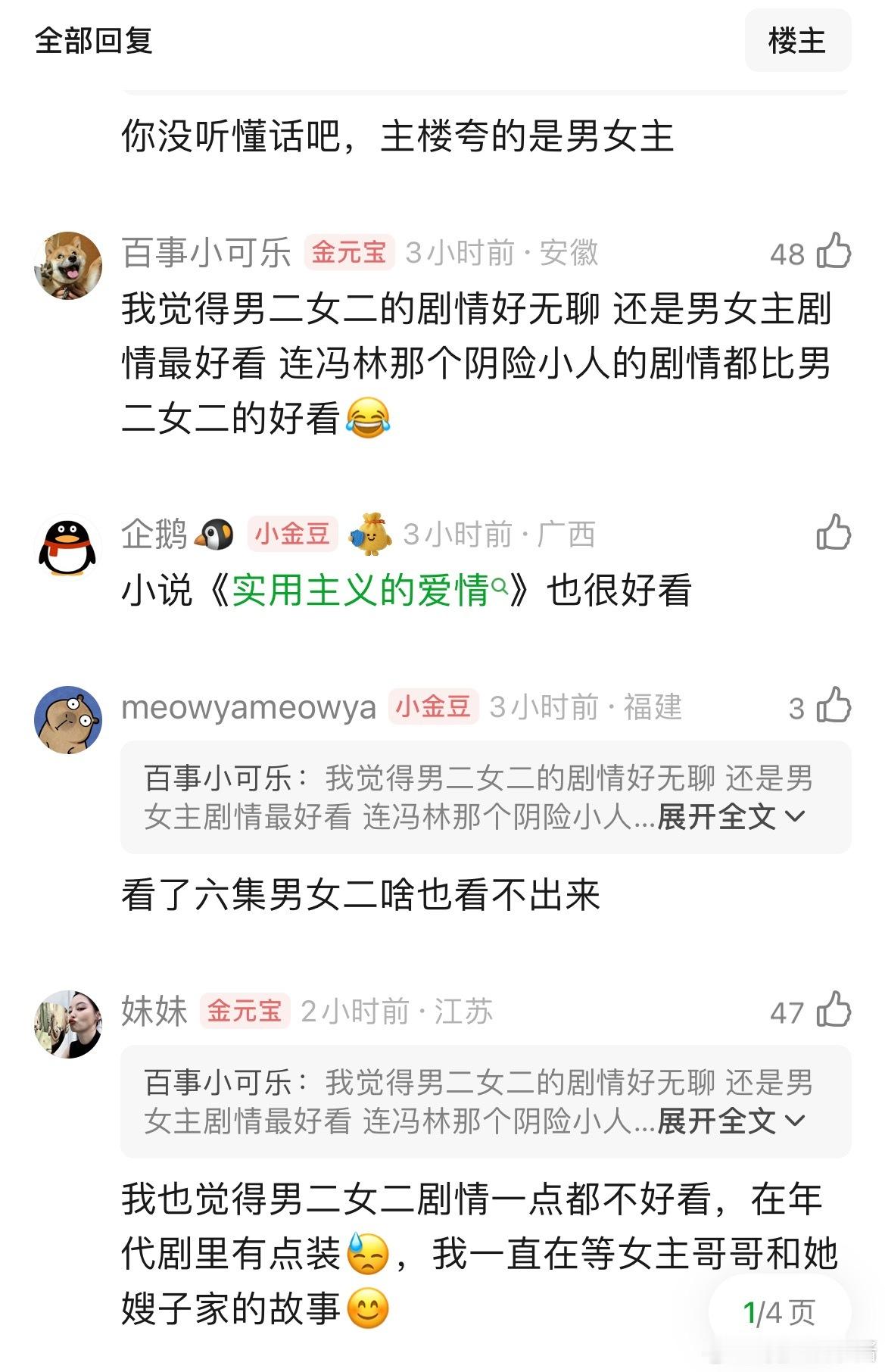Click the like count 48 on the top comment
This screenshot has height=1372, width=885.
coord(787,255)
